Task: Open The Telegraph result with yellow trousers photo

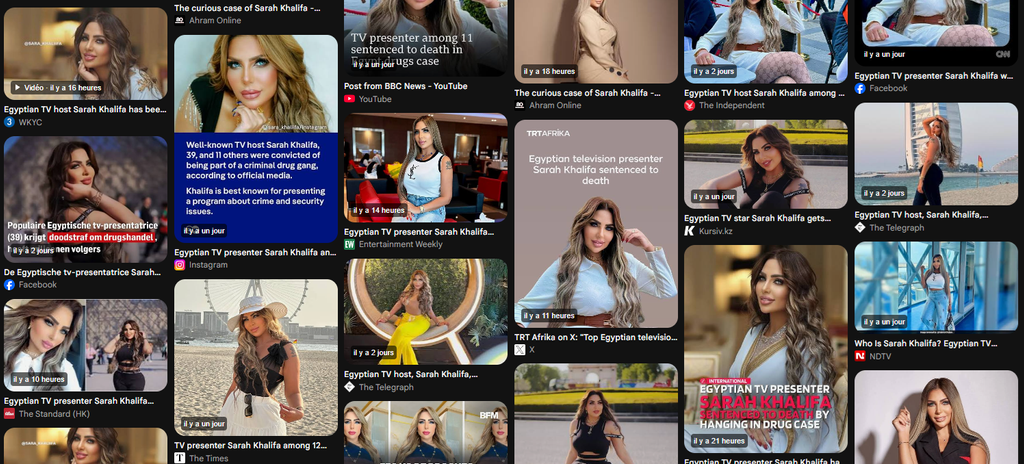Action: [426, 312]
